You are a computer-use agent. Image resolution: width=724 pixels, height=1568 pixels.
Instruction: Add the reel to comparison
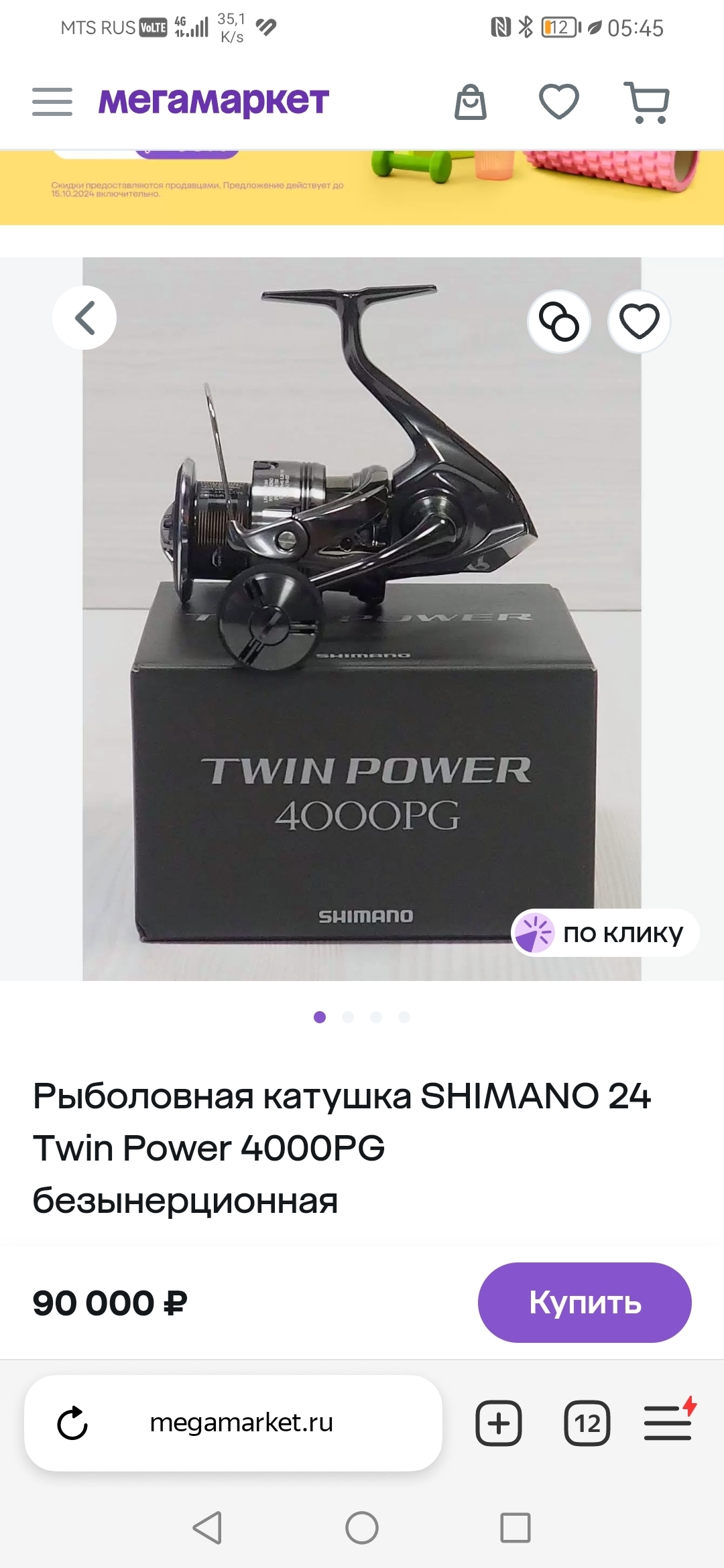[x=559, y=322]
